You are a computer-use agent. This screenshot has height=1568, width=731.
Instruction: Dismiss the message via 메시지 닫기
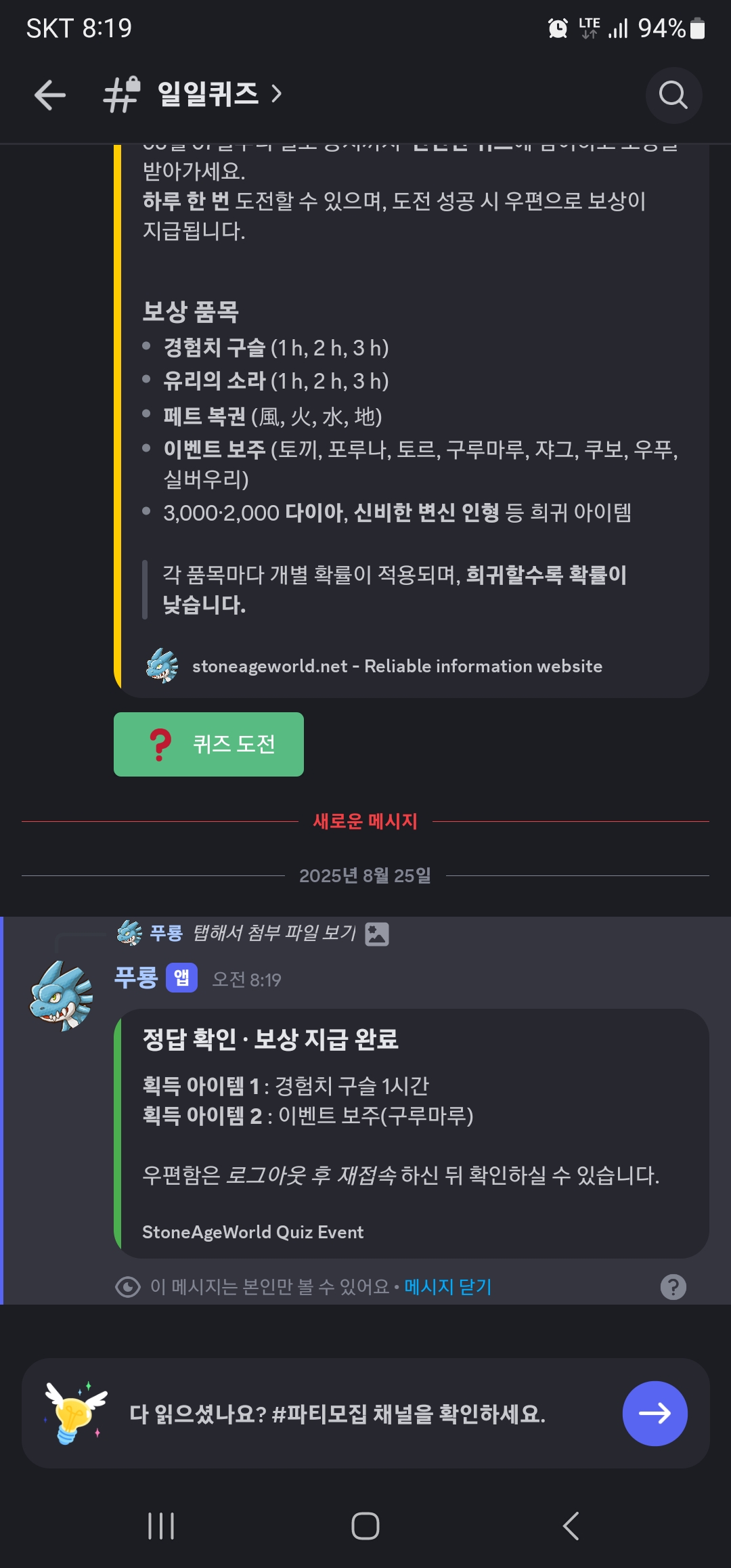(x=448, y=1286)
